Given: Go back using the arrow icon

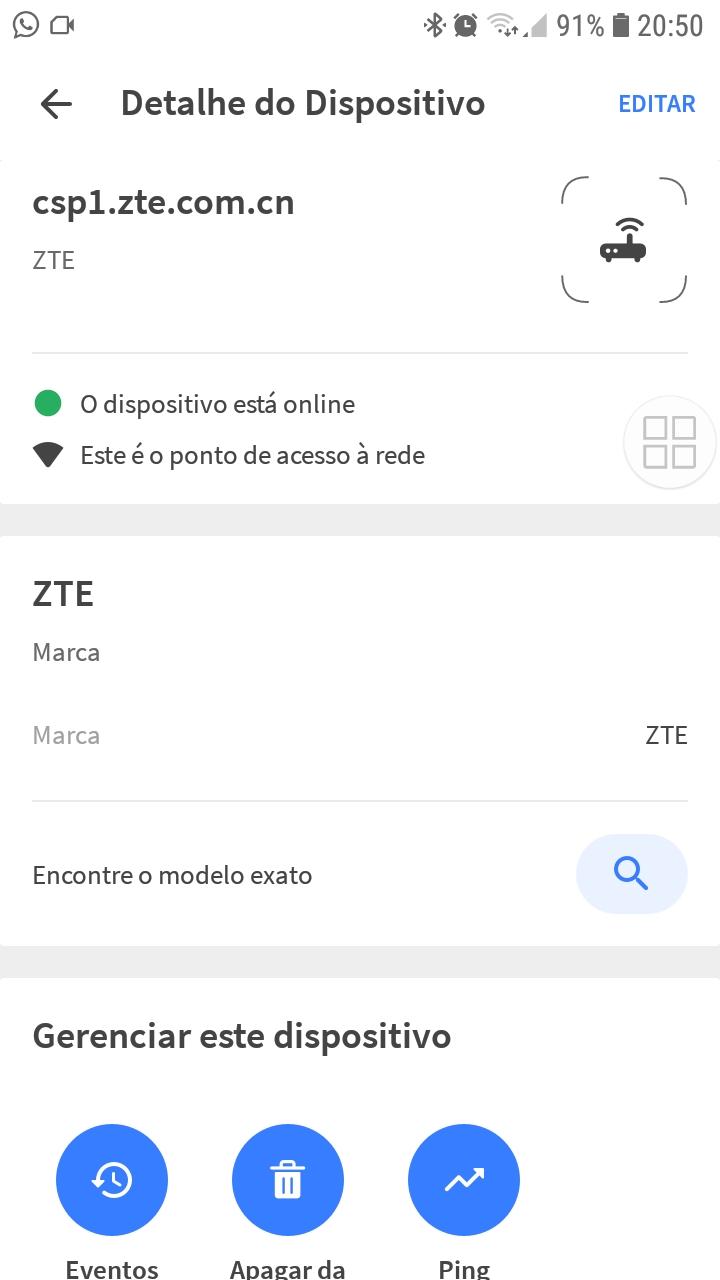Looking at the screenshot, I should (x=56, y=104).
